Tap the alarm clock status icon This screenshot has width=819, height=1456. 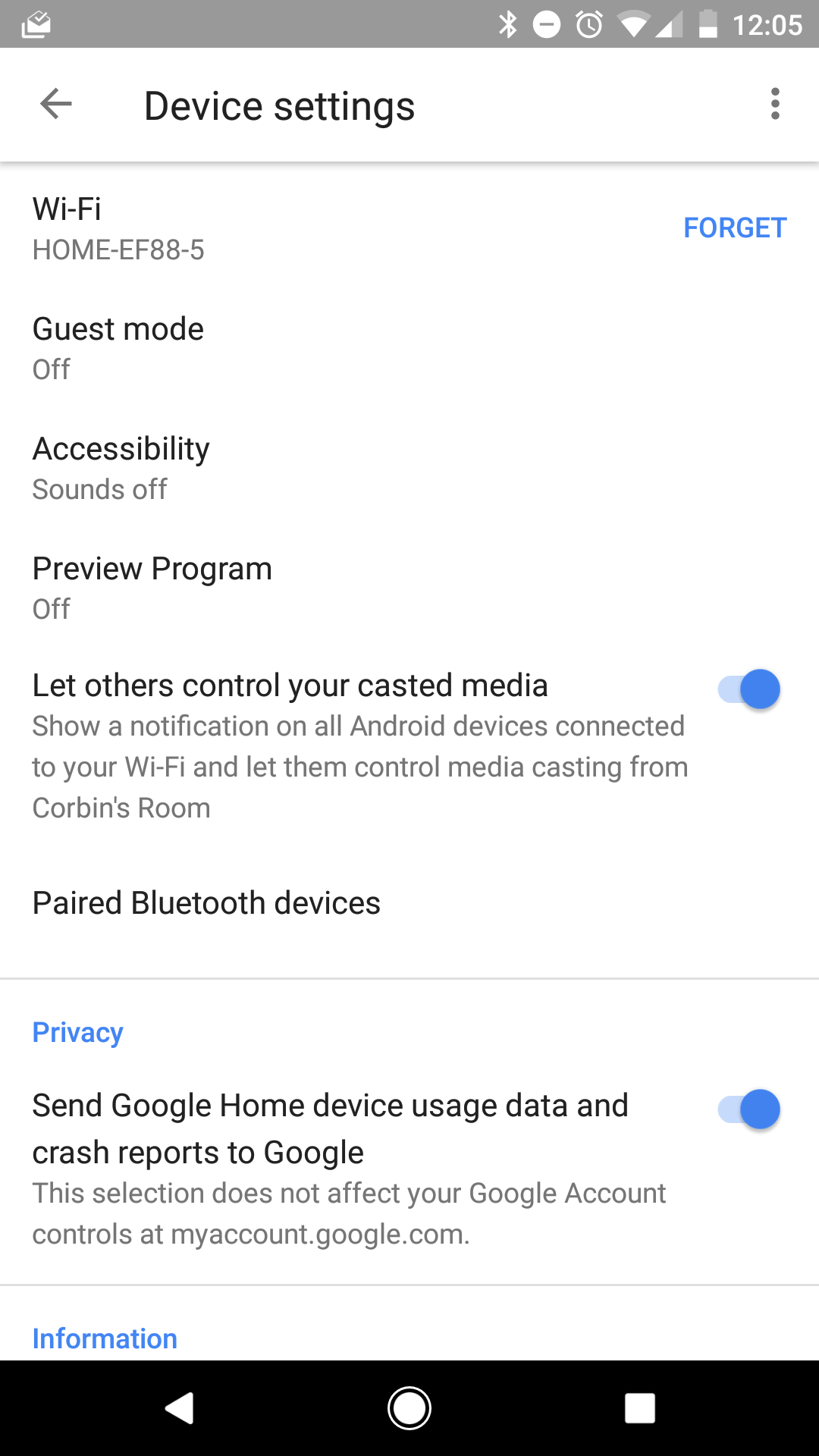588,24
